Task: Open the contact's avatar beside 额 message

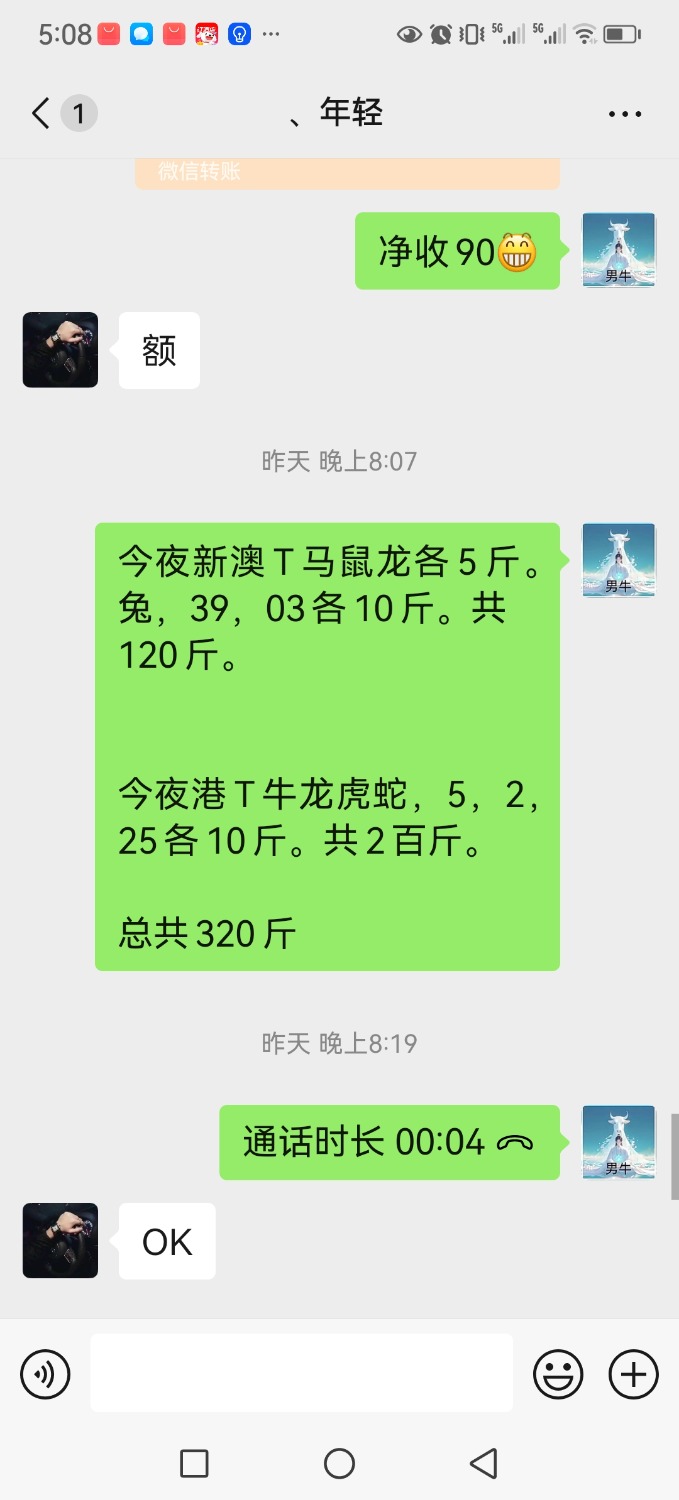Action: point(60,350)
